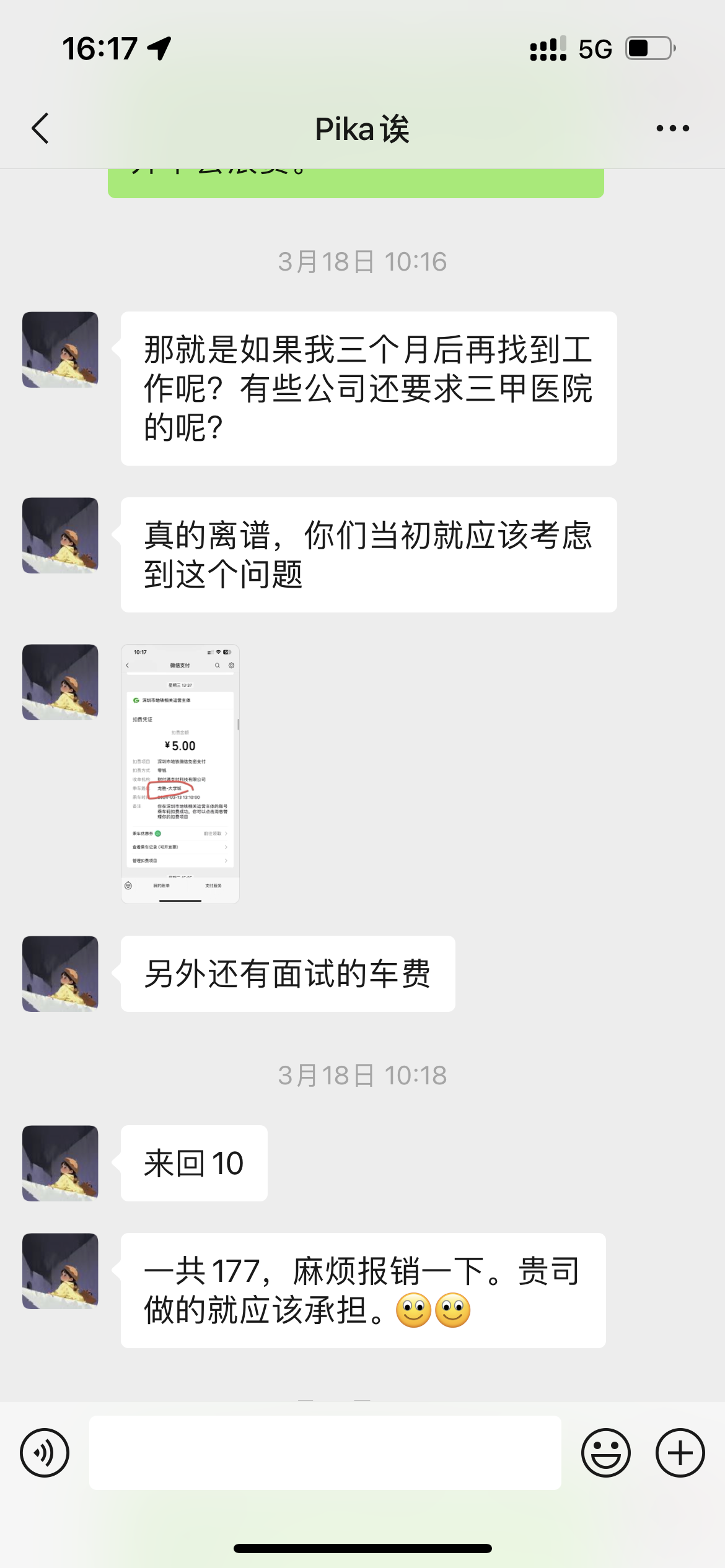Go back to the chat list

[x=41, y=129]
